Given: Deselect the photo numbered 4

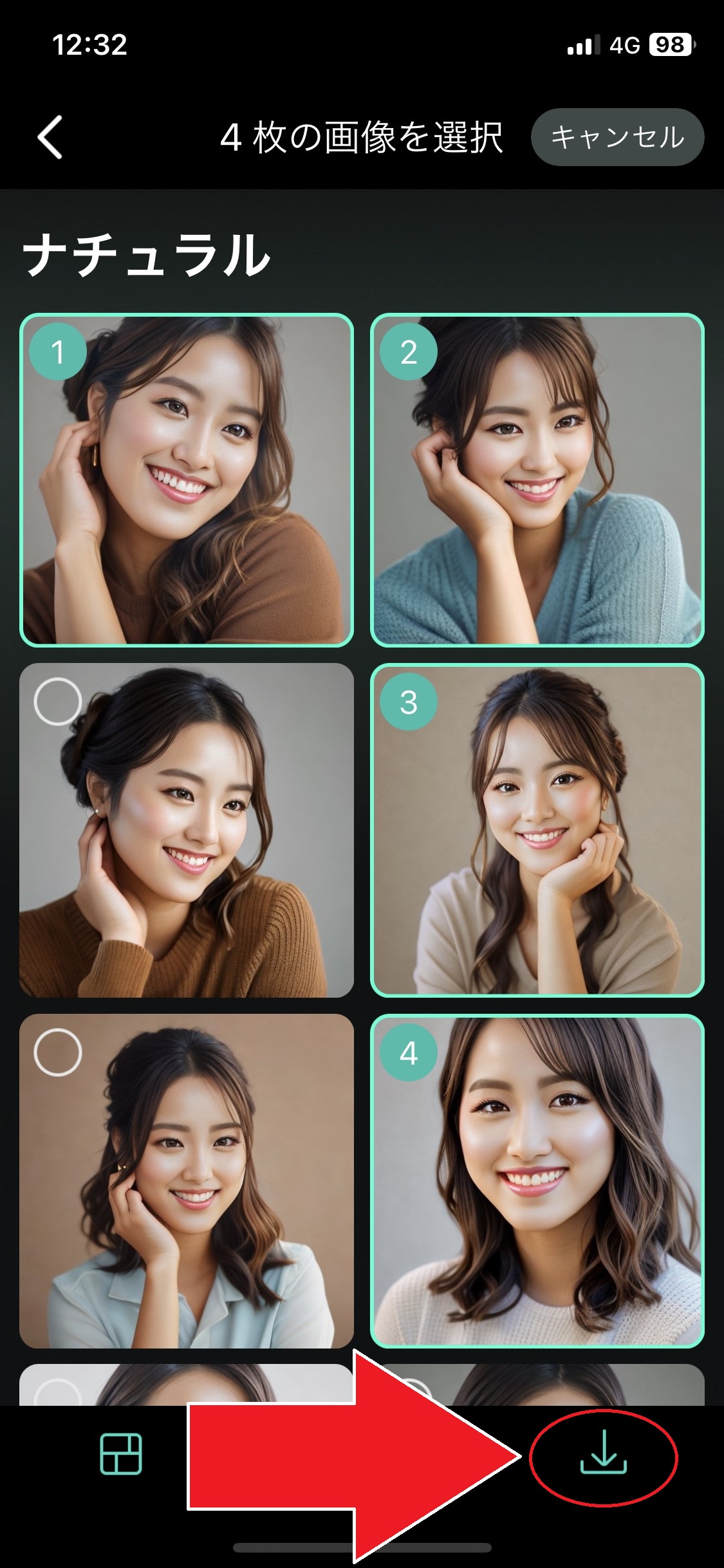Looking at the screenshot, I should [x=537, y=1181].
